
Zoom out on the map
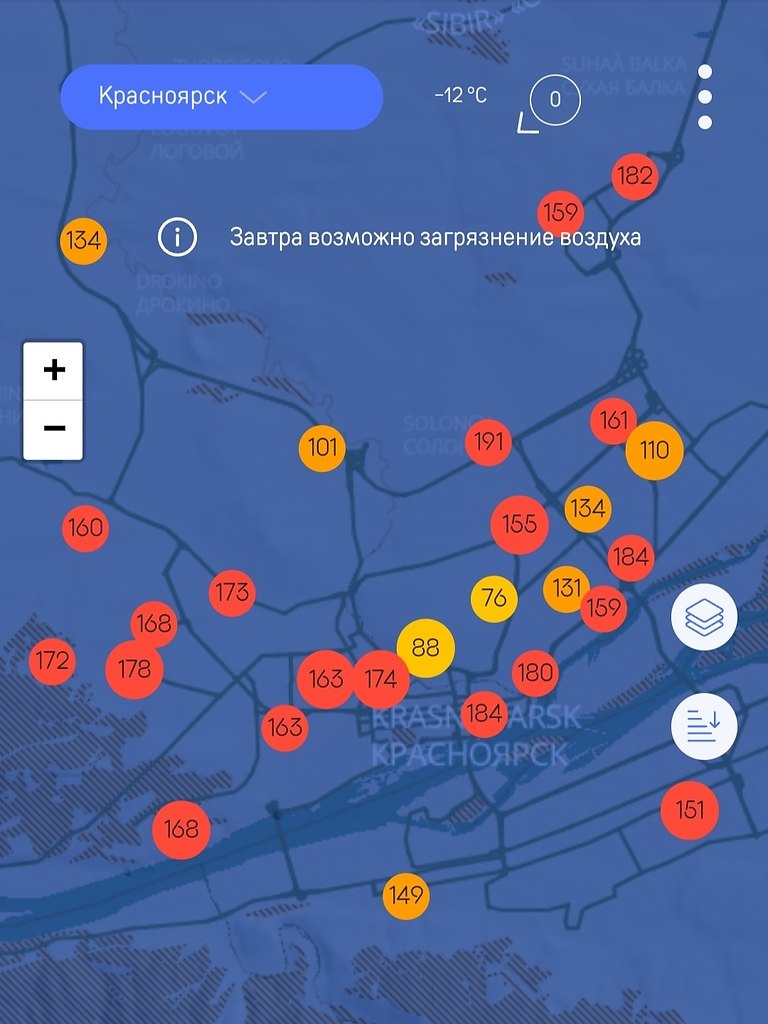coord(54,429)
